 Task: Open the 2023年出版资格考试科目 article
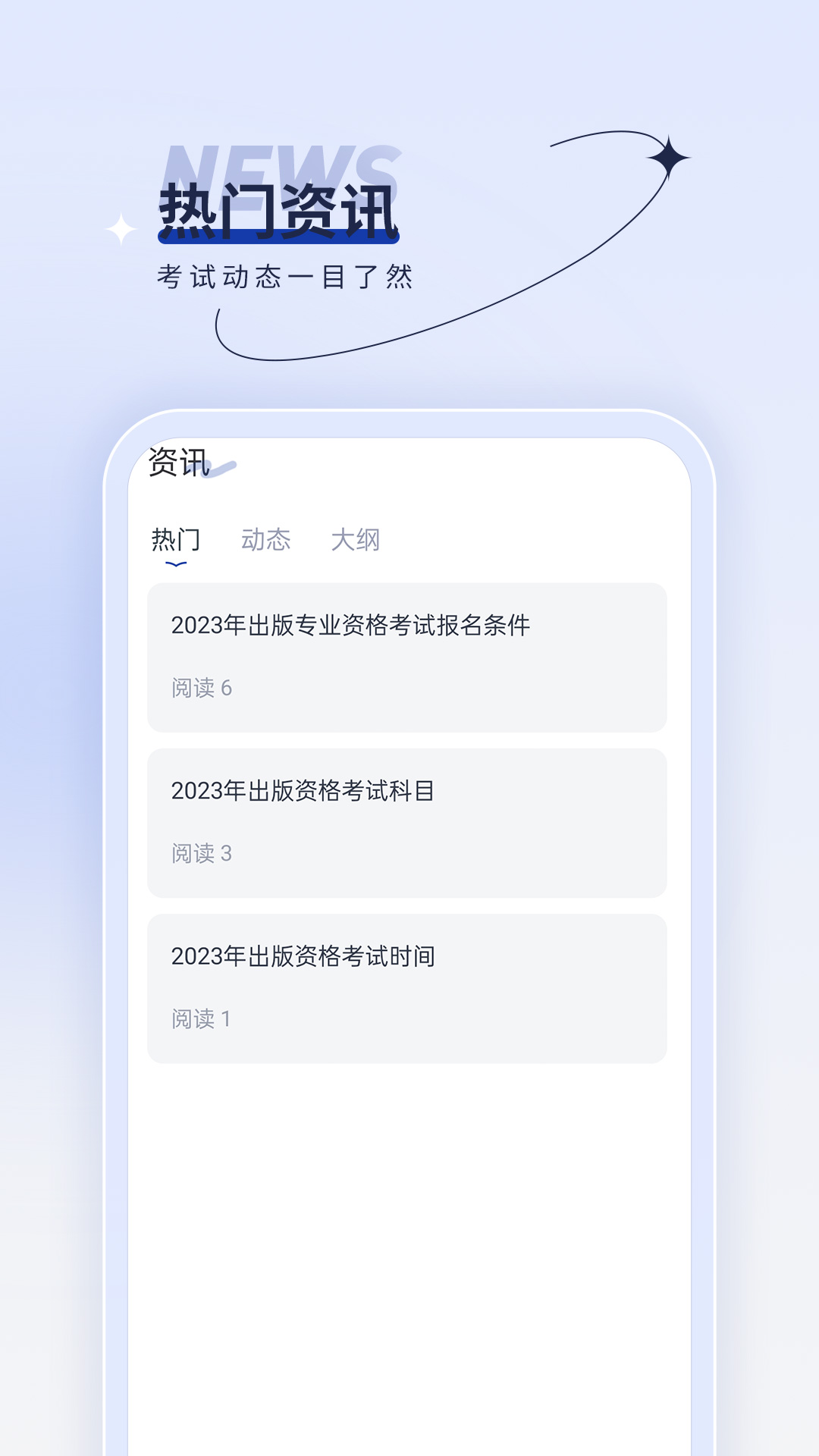pos(303,791)
